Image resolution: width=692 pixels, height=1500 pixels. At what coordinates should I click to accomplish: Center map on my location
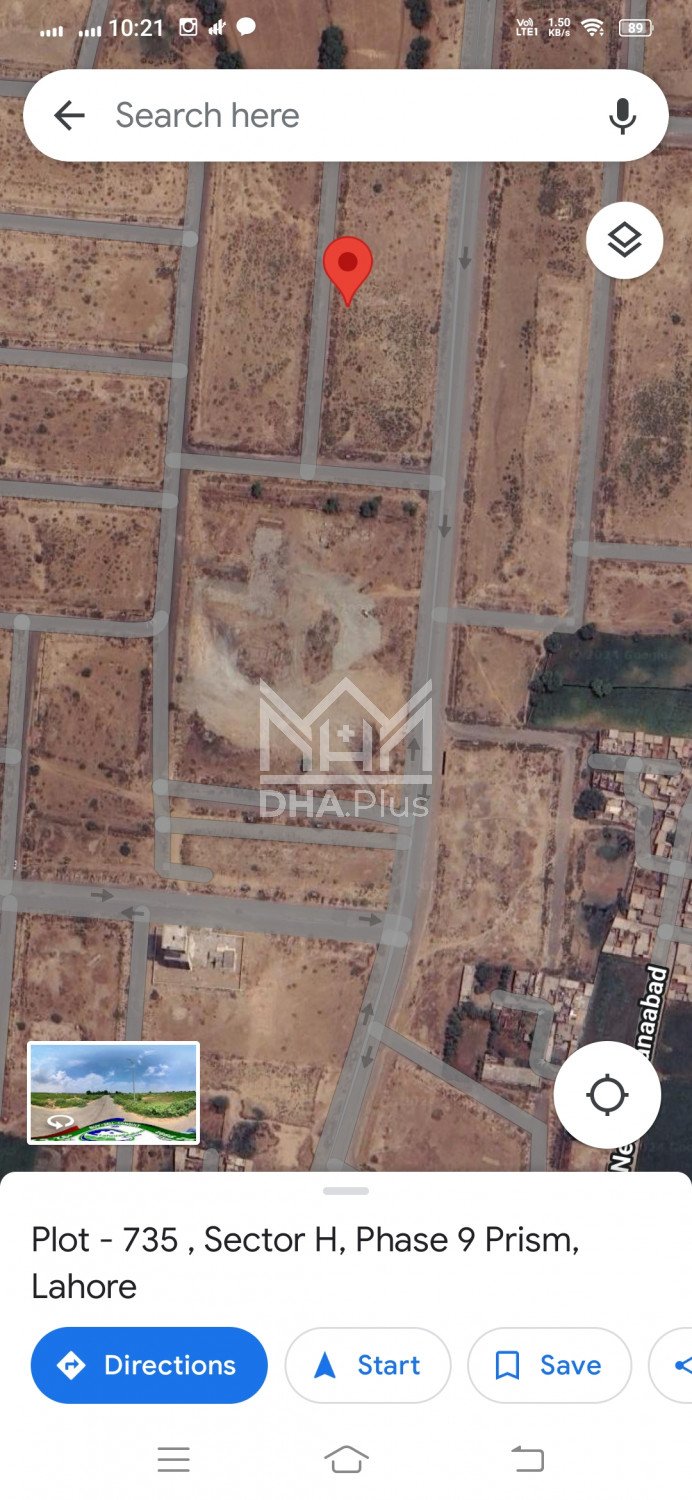pos(607,1094)
